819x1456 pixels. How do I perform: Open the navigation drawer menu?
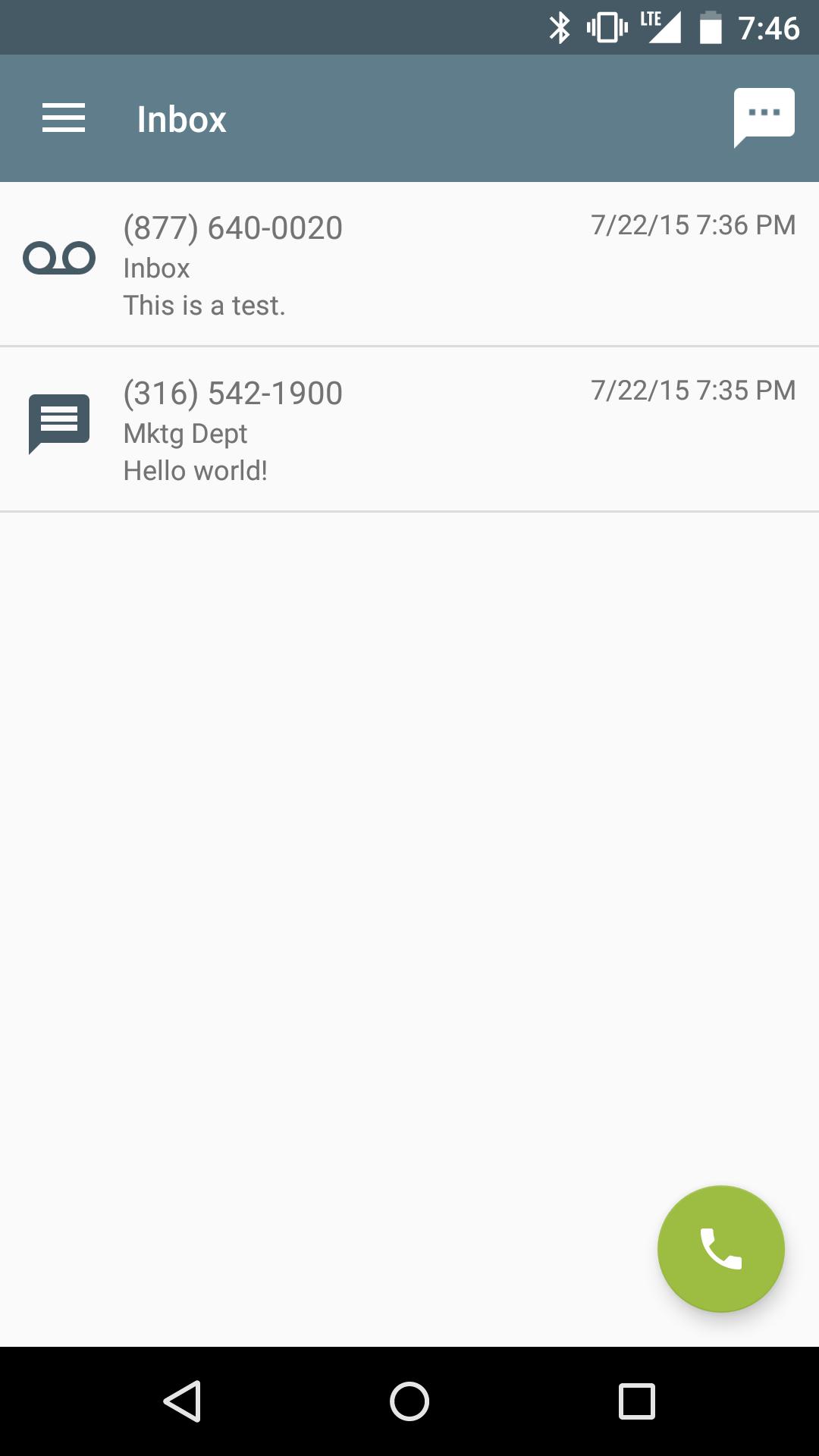click(x=64, y=118)
